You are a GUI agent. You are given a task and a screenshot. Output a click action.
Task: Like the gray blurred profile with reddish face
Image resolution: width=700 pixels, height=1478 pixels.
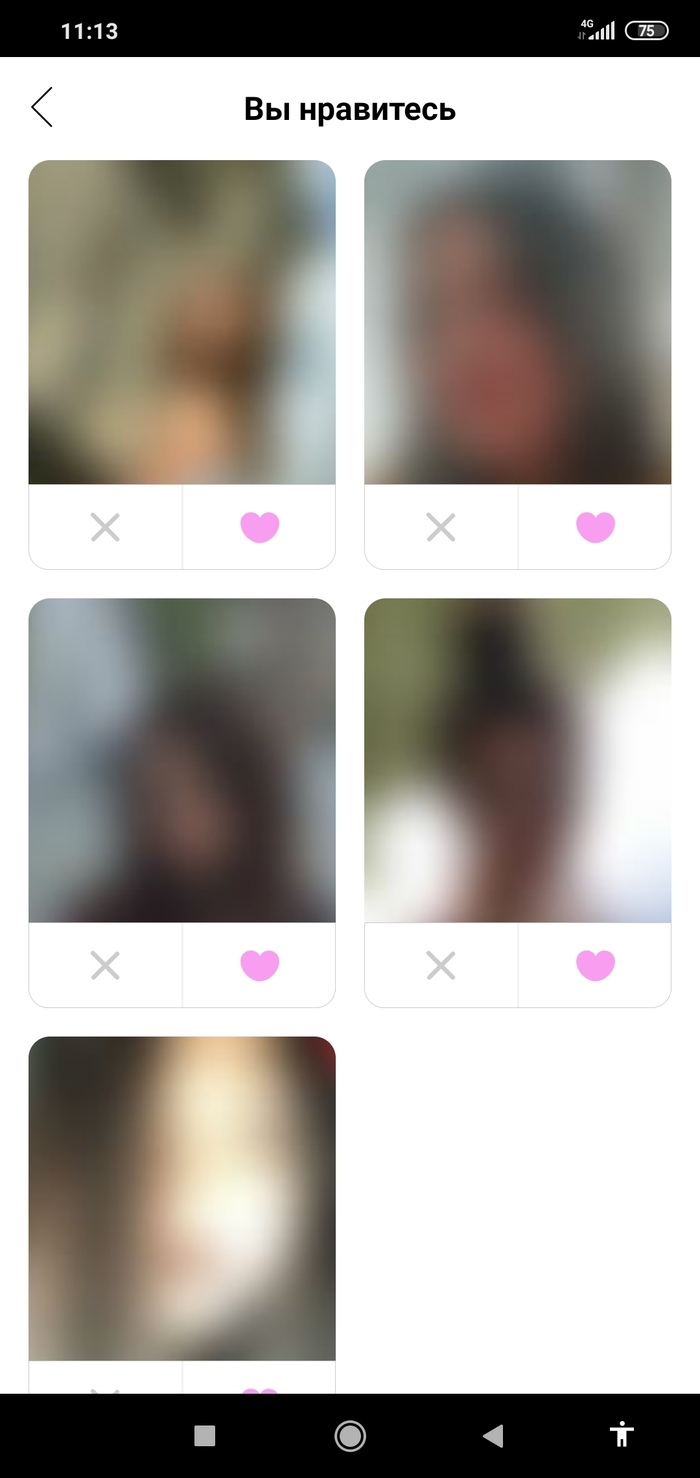click(595, 527)
